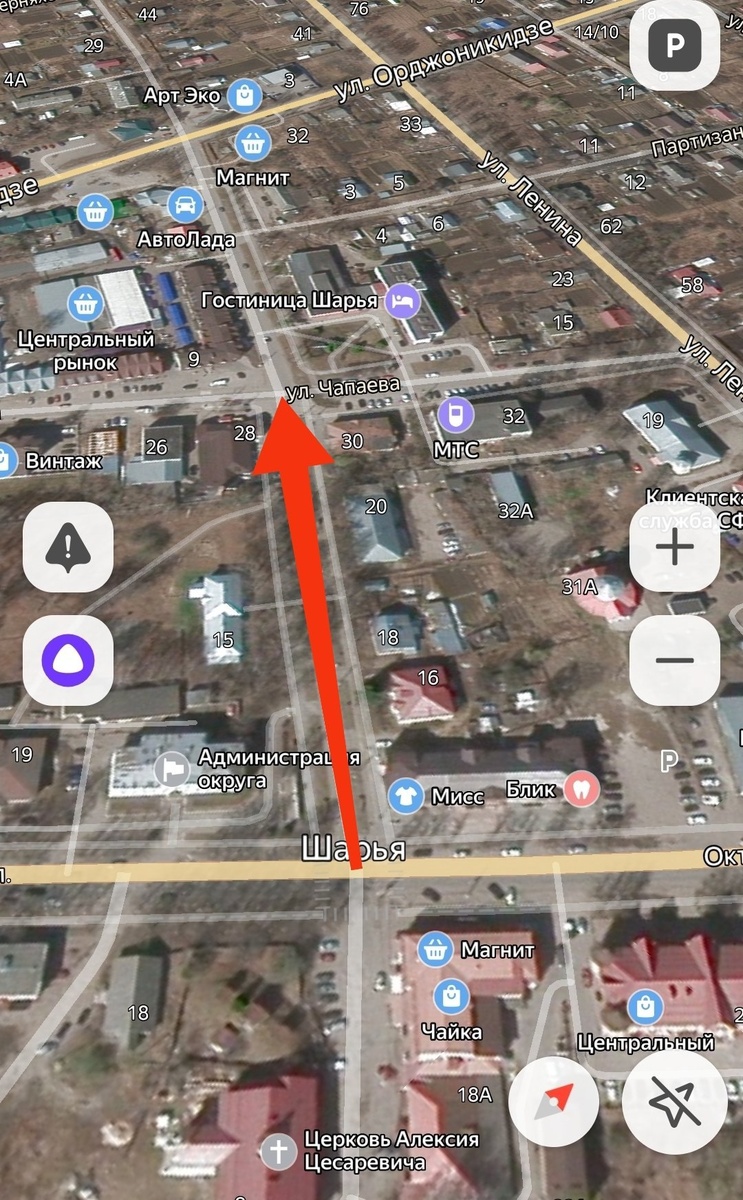Viewport: 743px width, 1200px height.
Task: Open Арт Эко shop marker
Action: [242, 96]
